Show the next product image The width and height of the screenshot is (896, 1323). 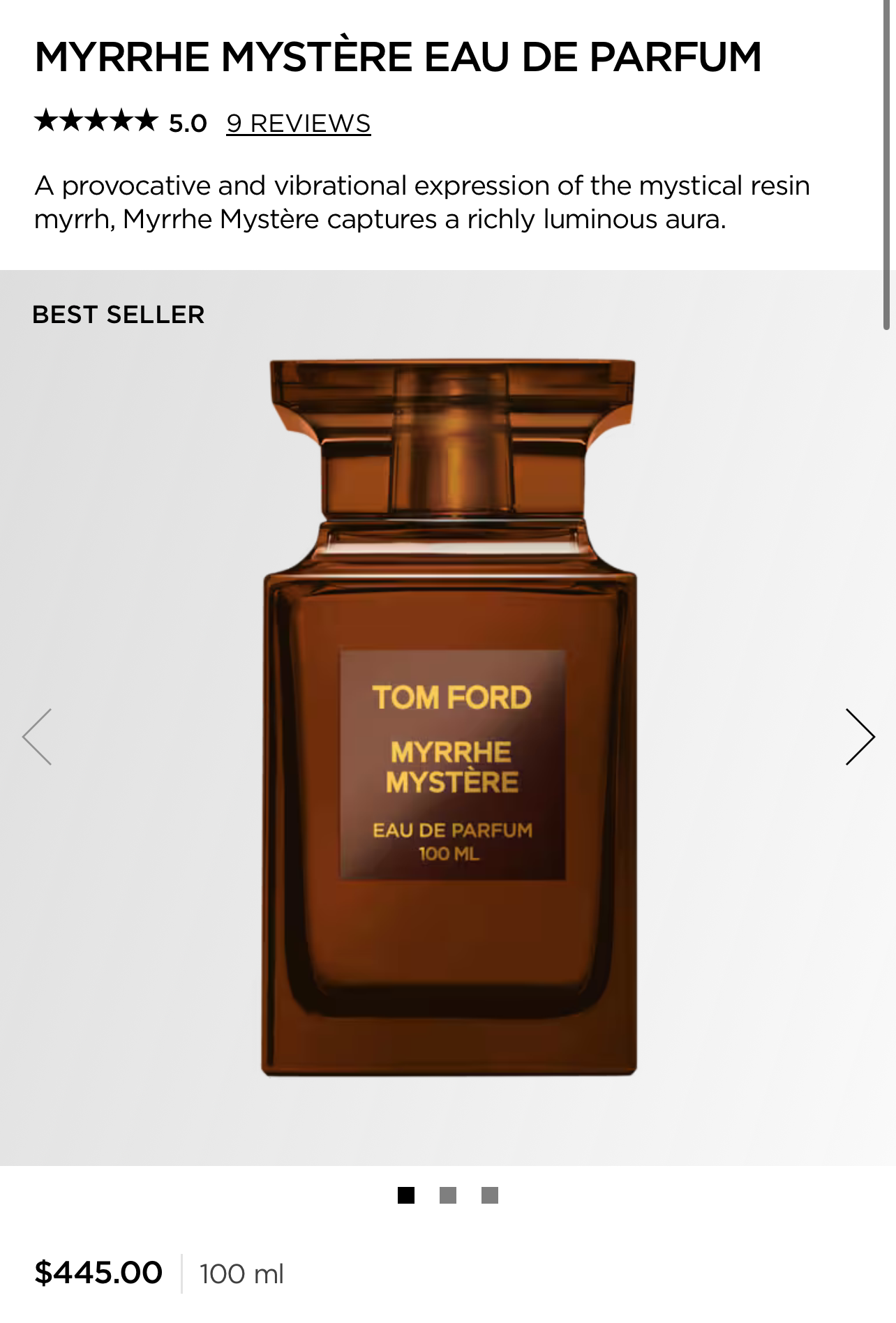(859, 737)
